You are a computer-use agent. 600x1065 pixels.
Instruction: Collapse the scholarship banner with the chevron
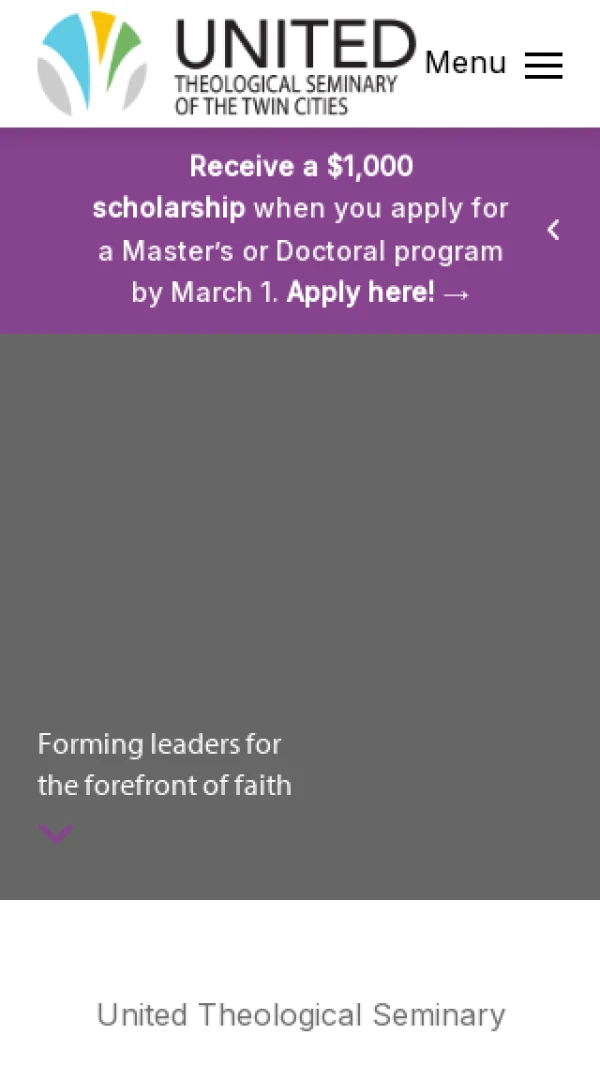click(553, 231)
